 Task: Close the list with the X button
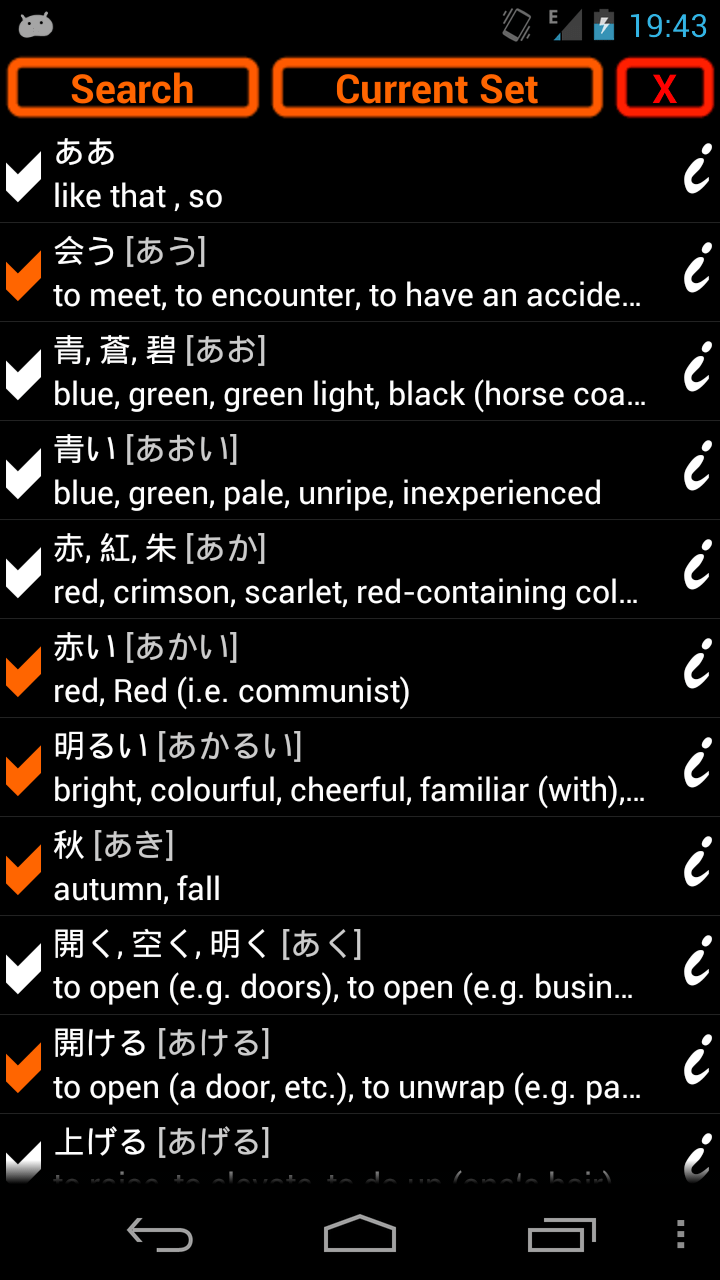664,89
